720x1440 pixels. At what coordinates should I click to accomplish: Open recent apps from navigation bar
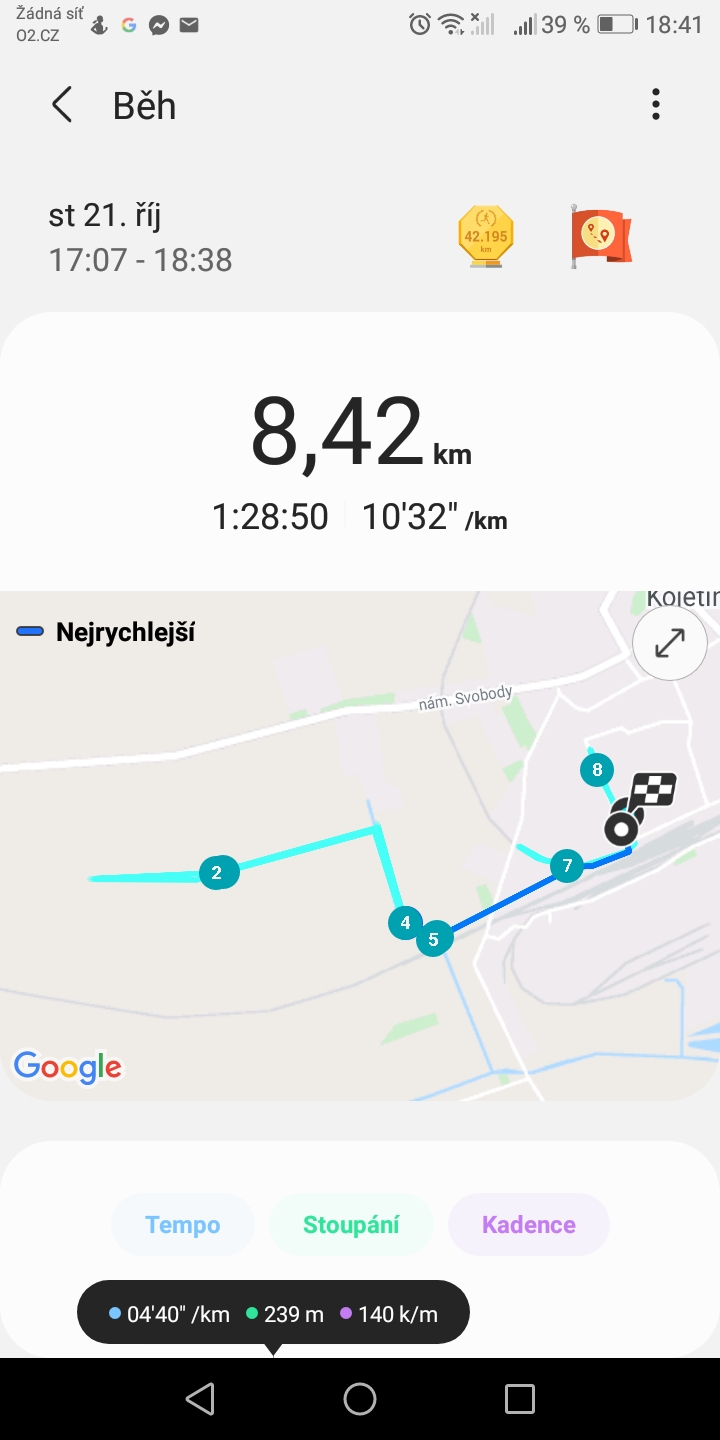point(520,1399)
